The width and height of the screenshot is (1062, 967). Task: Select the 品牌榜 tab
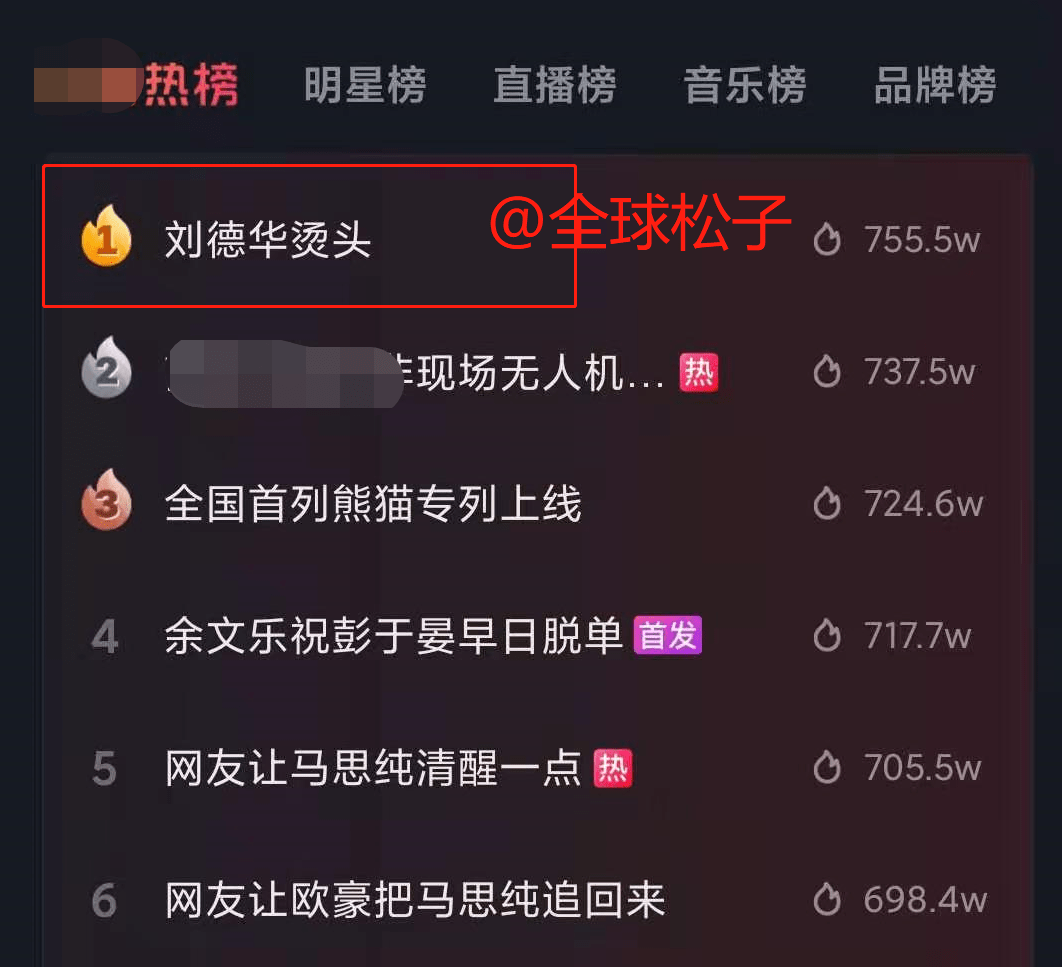934,86
